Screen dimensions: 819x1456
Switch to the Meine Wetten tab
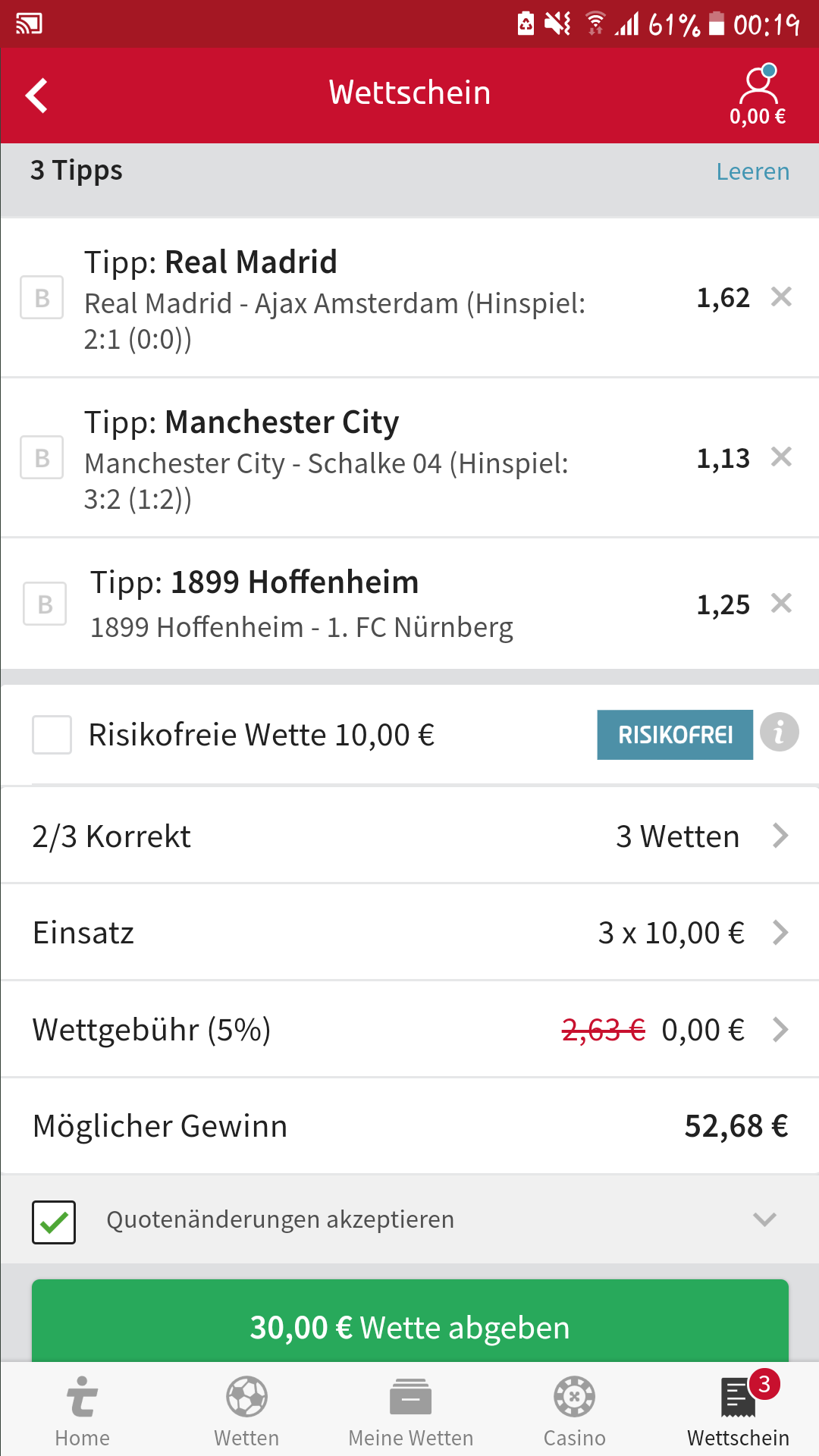[410, 1410]
